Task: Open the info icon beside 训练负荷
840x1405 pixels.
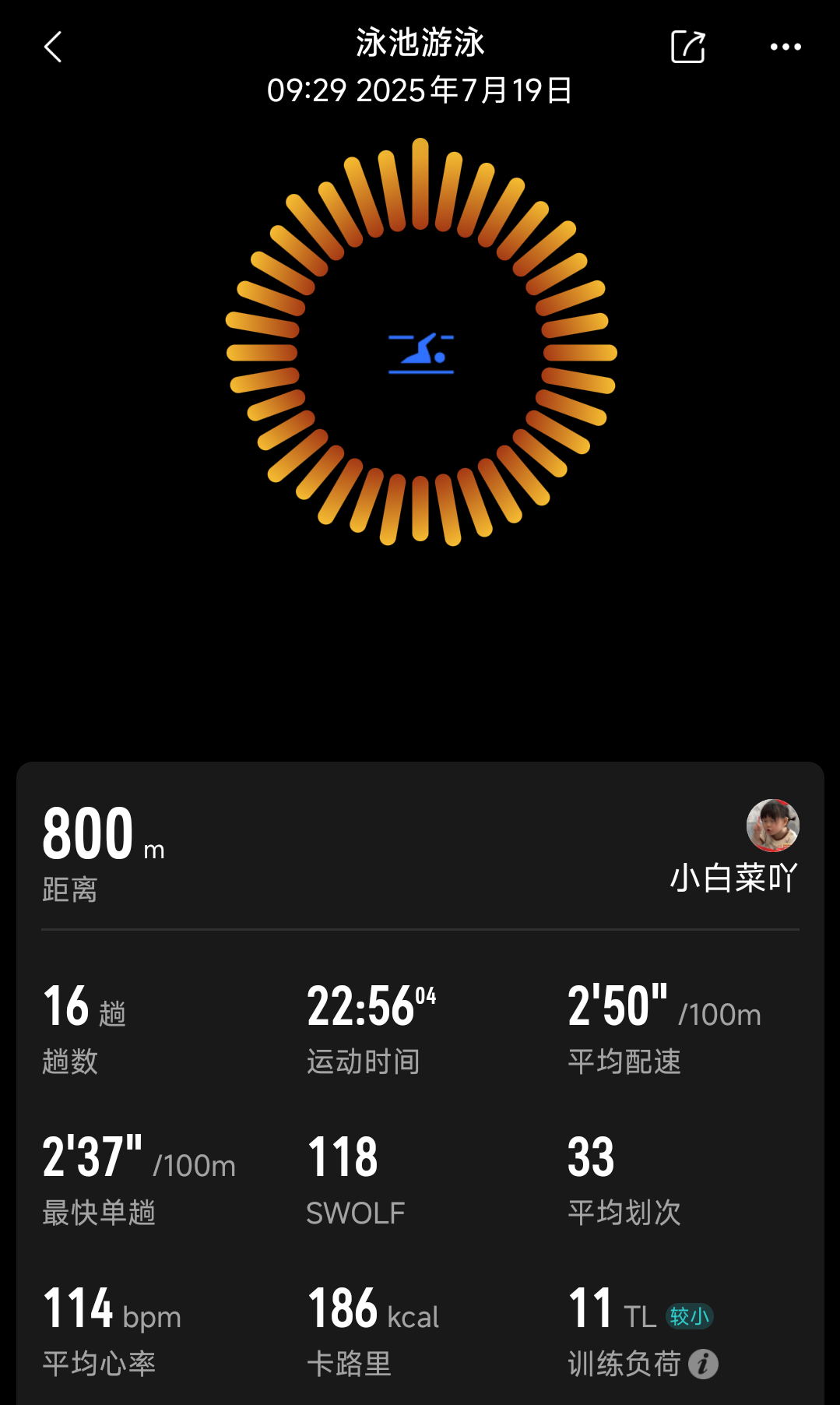Action: 703,1364
